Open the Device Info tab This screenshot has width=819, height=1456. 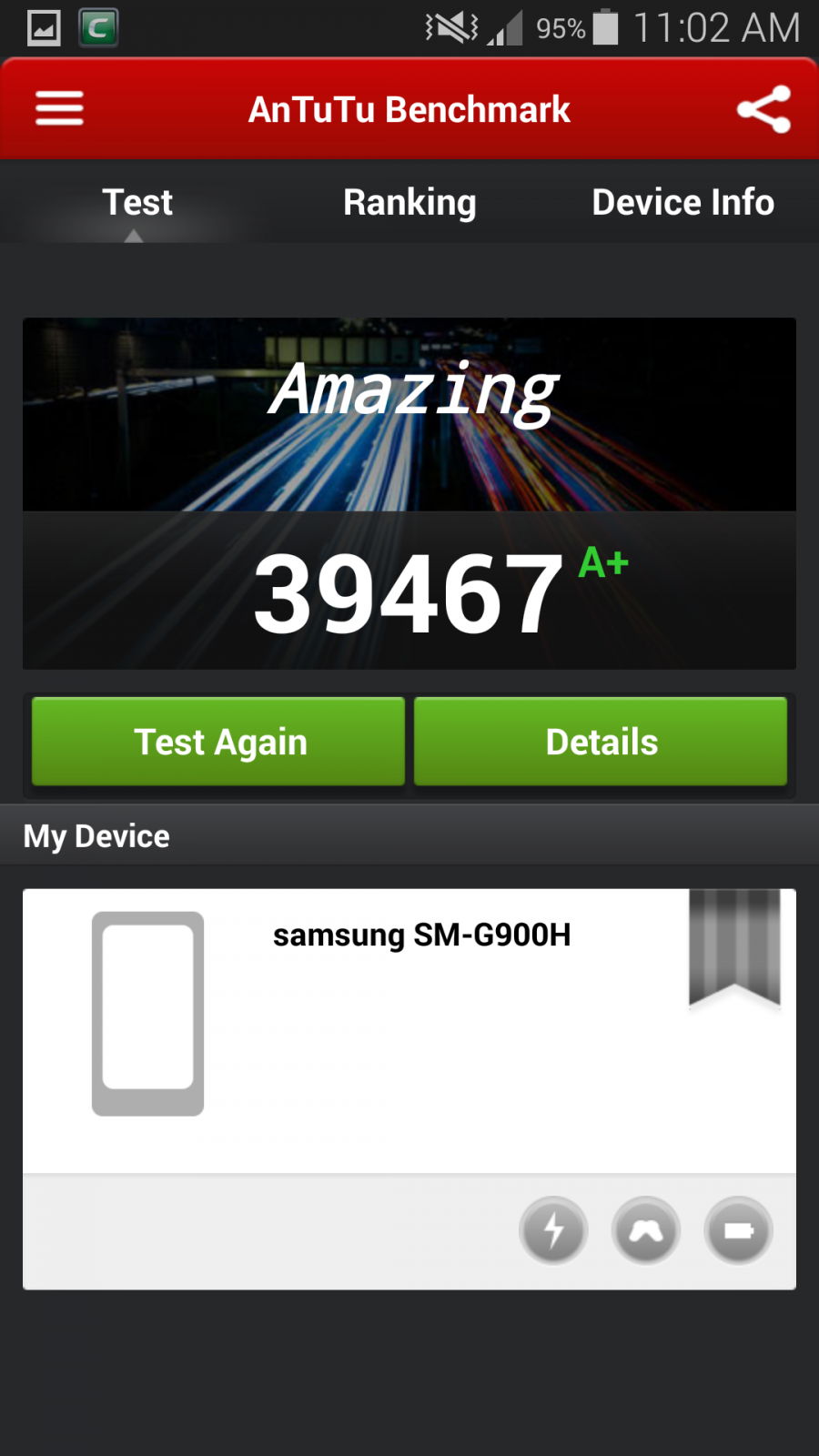pyautogui.click(x=682, y=202)
